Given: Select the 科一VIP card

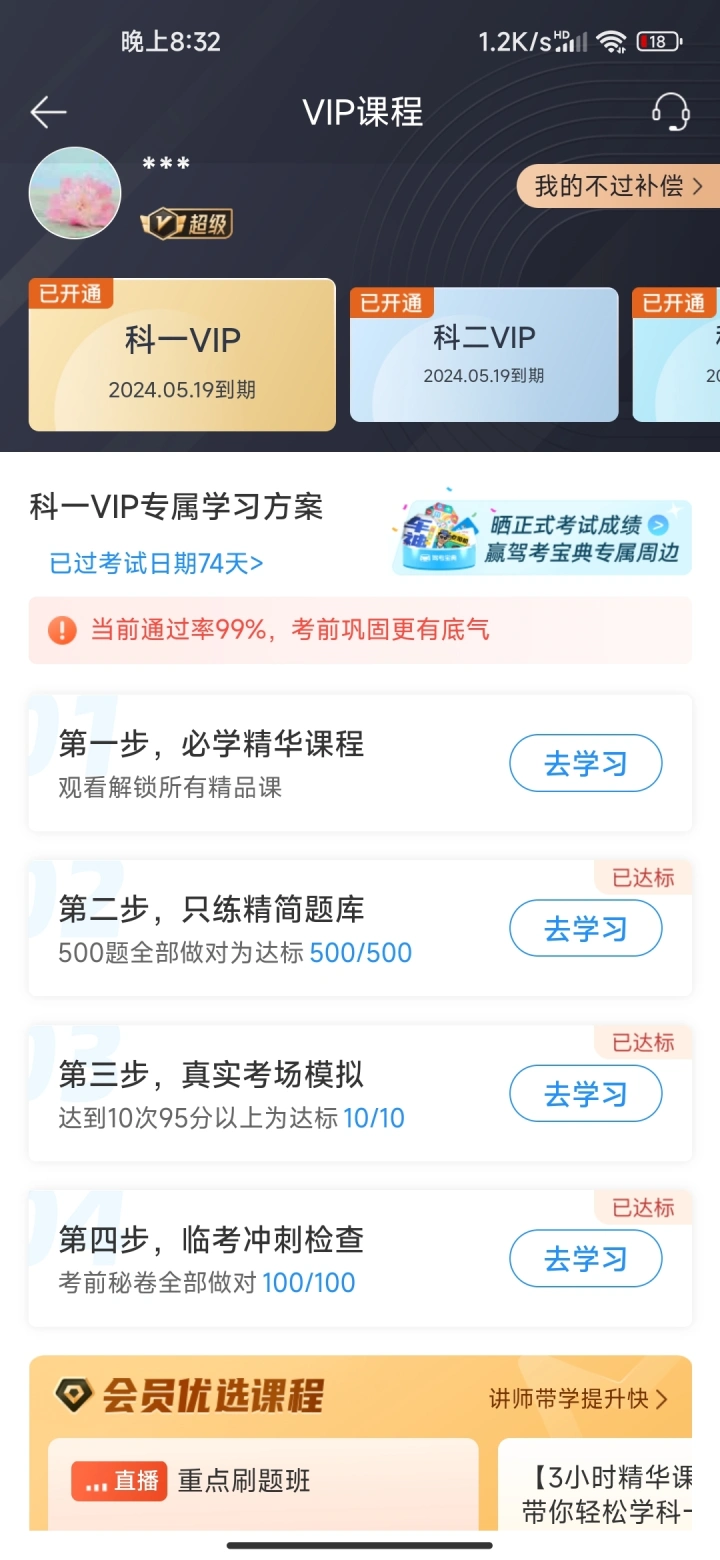Looking at the screenshot, I should 182,356.
